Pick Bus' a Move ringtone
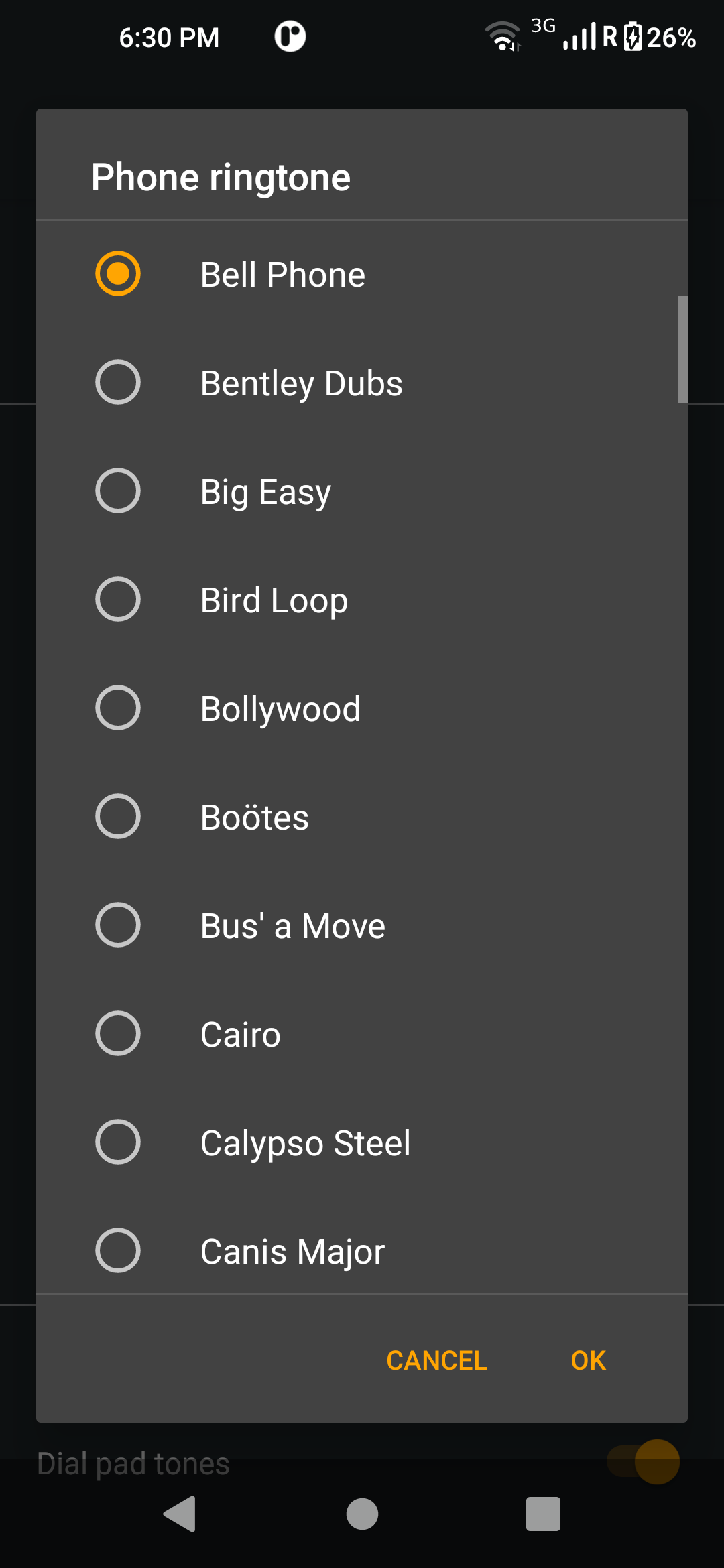This screenshot has height=1568, width=724. point(362,925)
